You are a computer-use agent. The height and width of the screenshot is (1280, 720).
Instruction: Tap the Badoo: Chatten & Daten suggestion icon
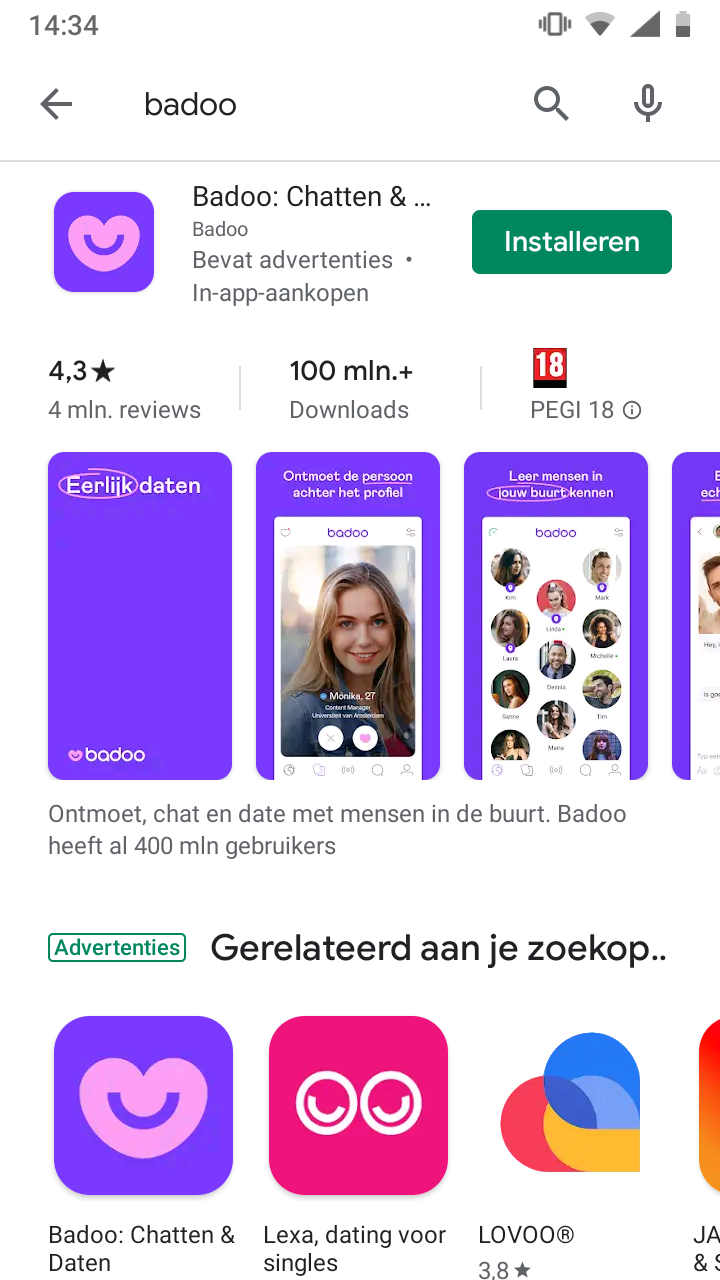(x=143, y=1105)
